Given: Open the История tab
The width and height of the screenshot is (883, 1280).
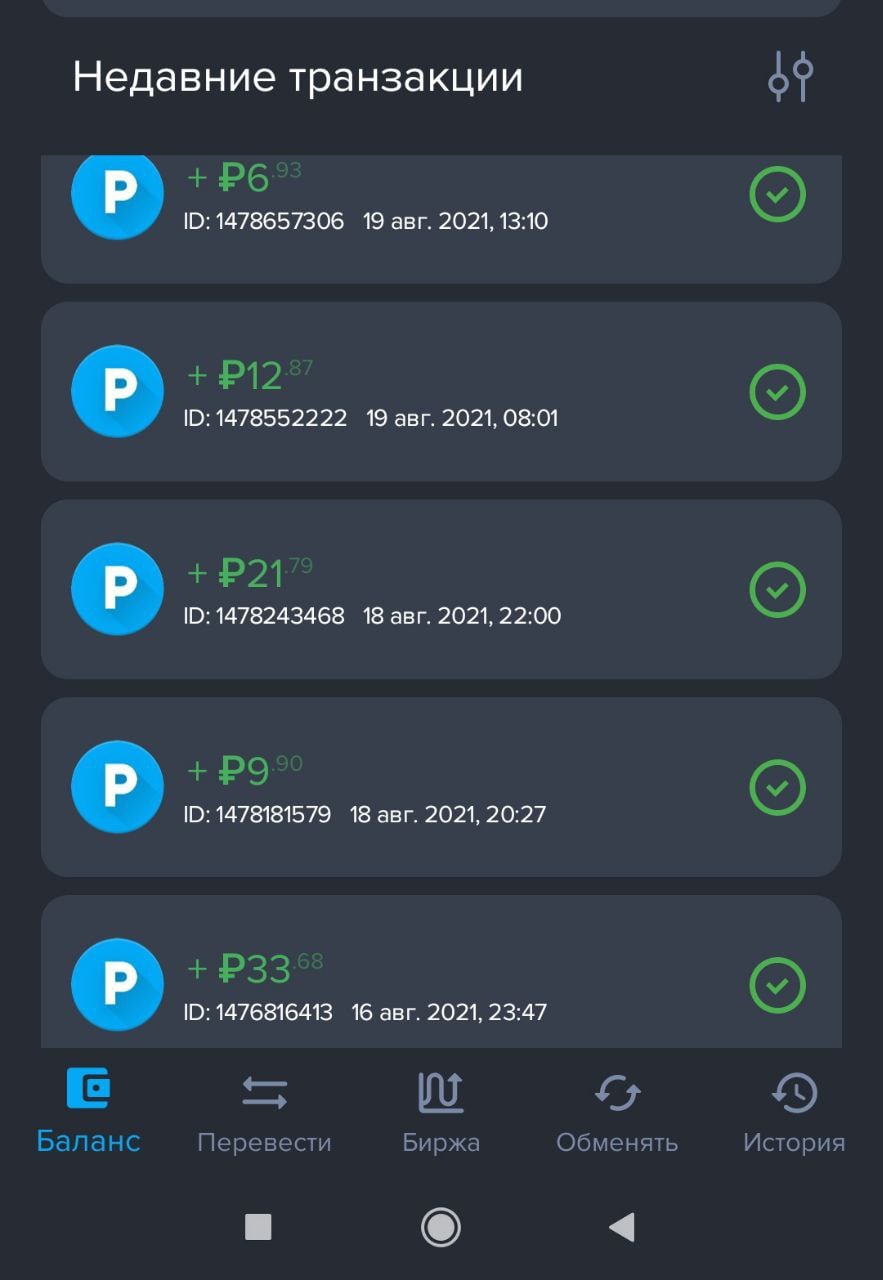Looking at the screenshot, I should click(x=794, y=1110).
